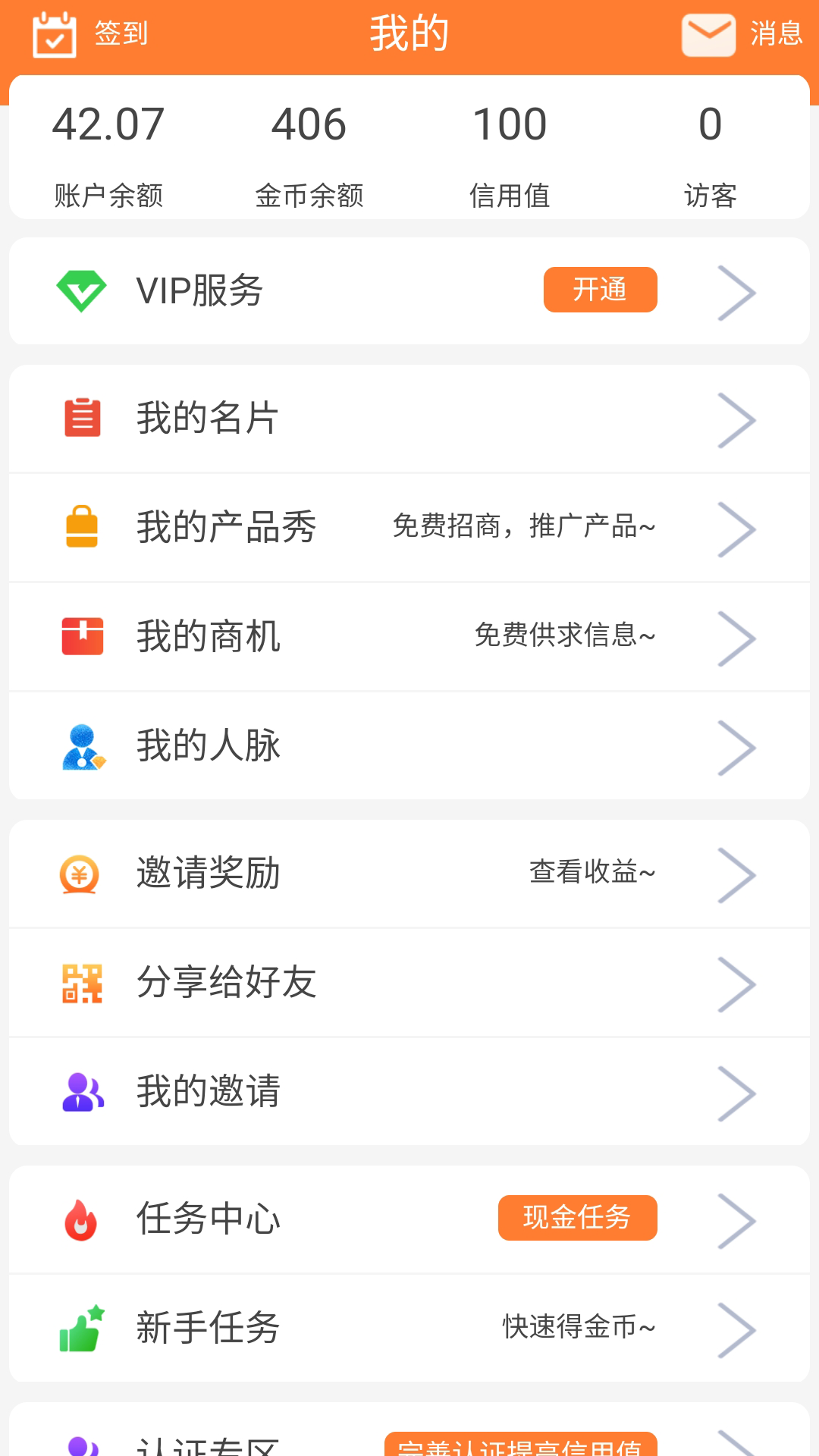Click the purple 我的邀请 people icon
Image resolution: width=819 pixels, height=1456 pixels.
(x=81, y=1091)
